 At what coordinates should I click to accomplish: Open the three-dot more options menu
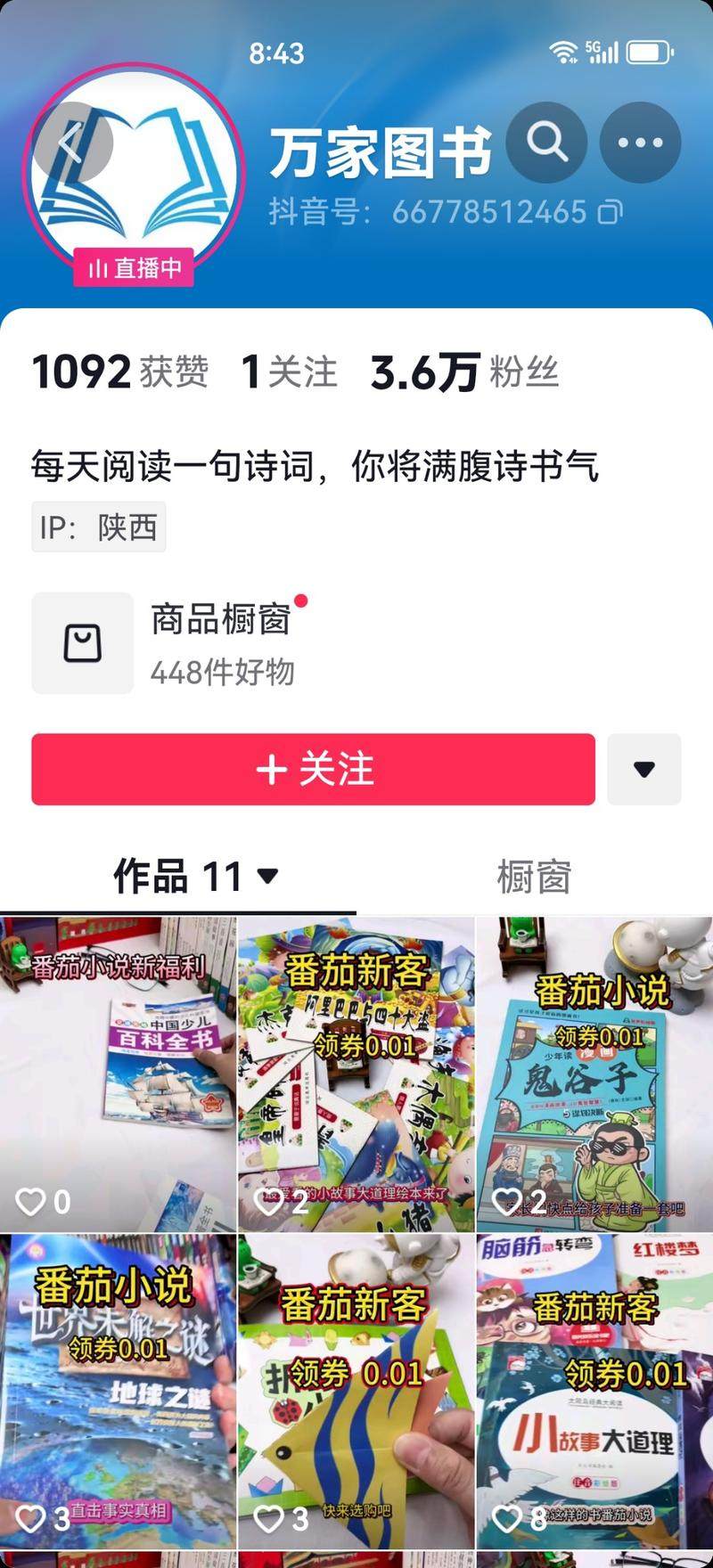pyautogui.click(x=640, y=143)
